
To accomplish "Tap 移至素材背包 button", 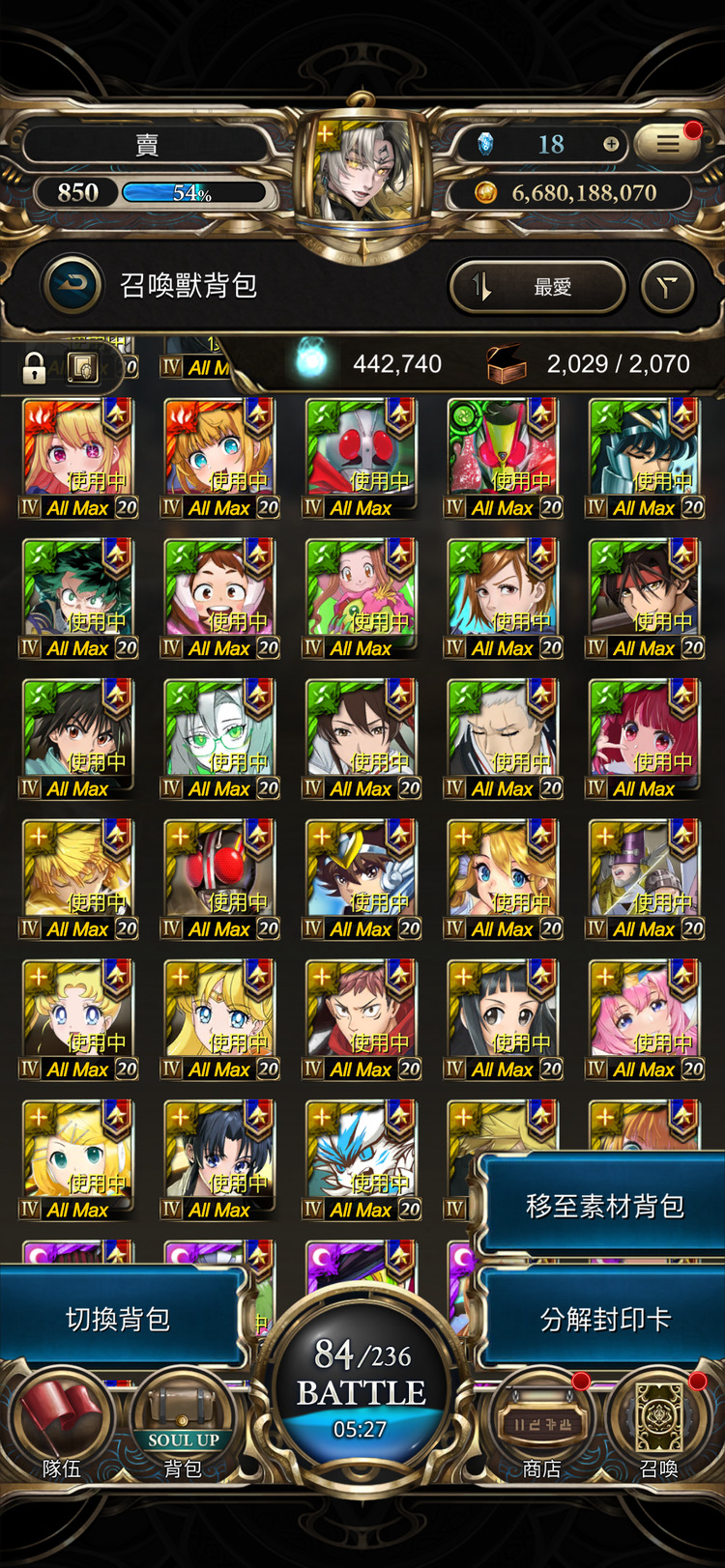I will click(604, 1206).
